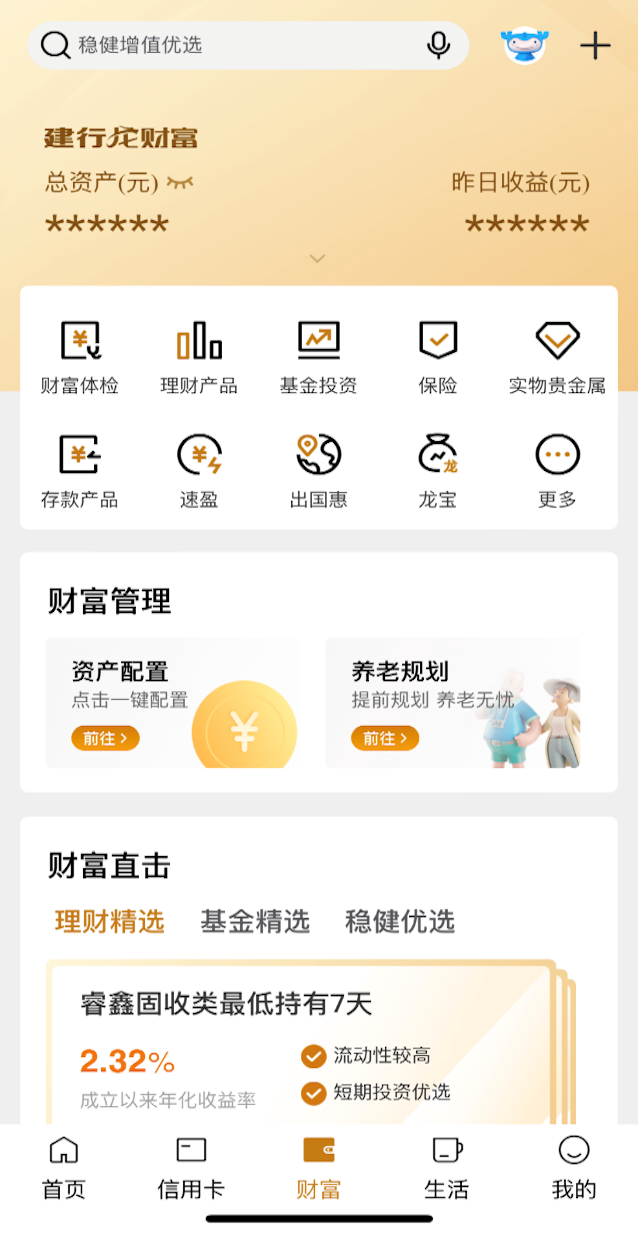Open the 养老规划 card
The image size is (638, 1235).
pyautogui.click(x=452, y=702)
